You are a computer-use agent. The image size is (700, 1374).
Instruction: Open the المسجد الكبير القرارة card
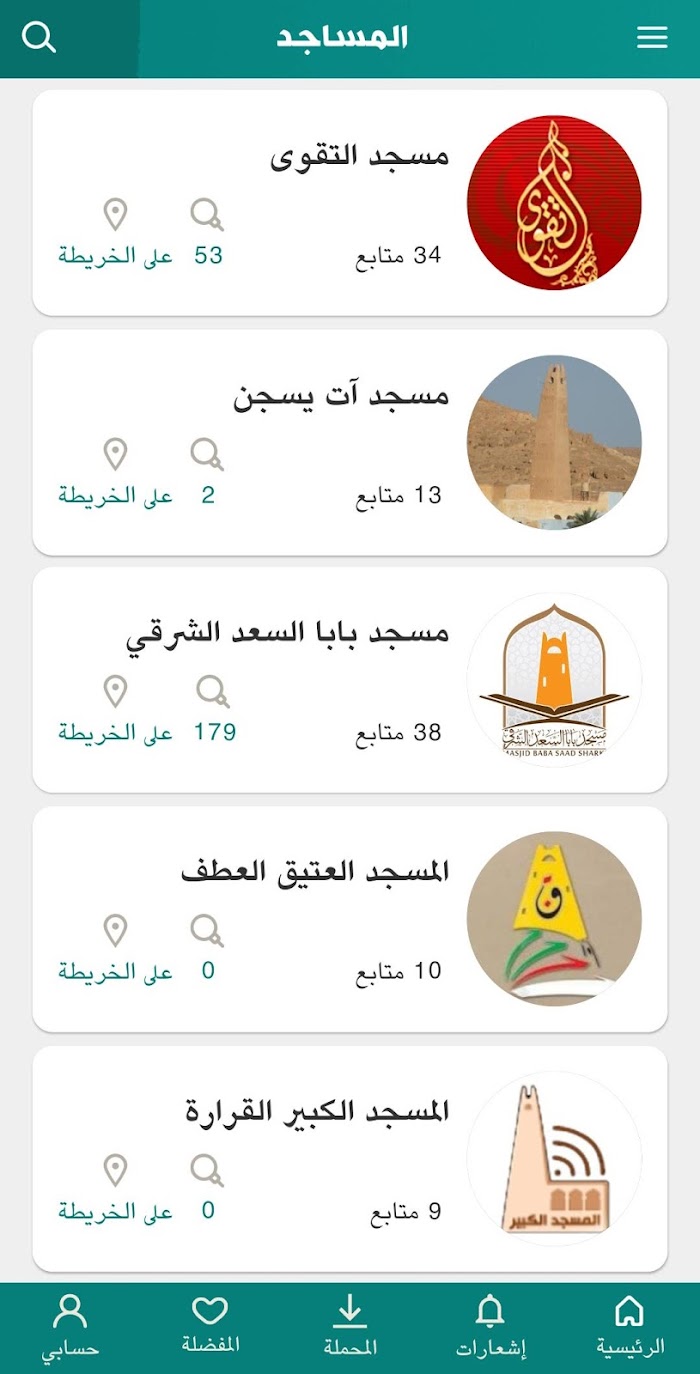click(x=350, y=1159)
